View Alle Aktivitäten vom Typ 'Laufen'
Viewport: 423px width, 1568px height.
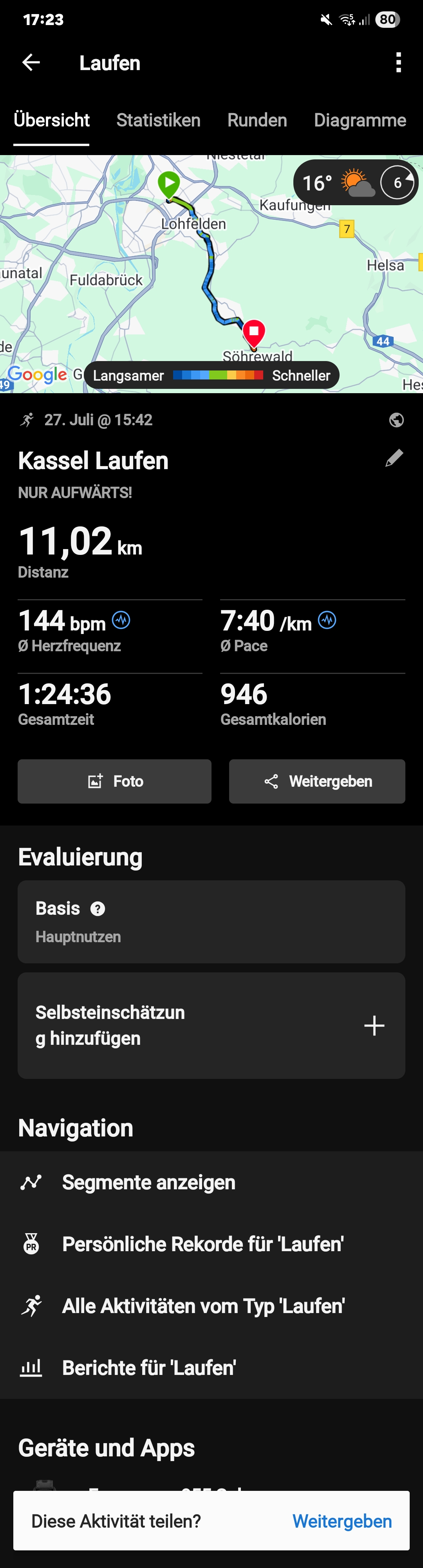[x=203, y=1306]
